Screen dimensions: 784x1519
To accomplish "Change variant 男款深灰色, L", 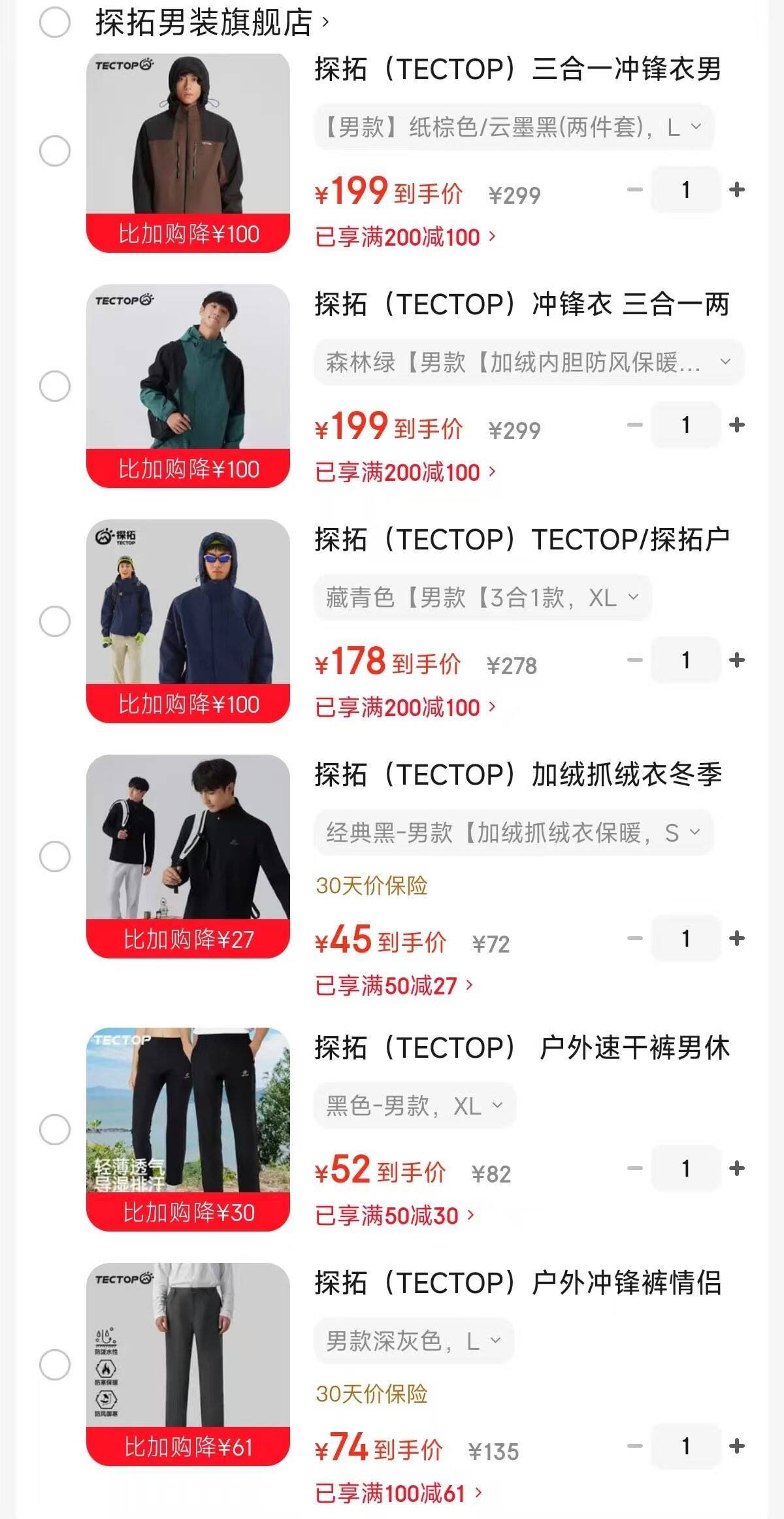I will pos(414,1341).
